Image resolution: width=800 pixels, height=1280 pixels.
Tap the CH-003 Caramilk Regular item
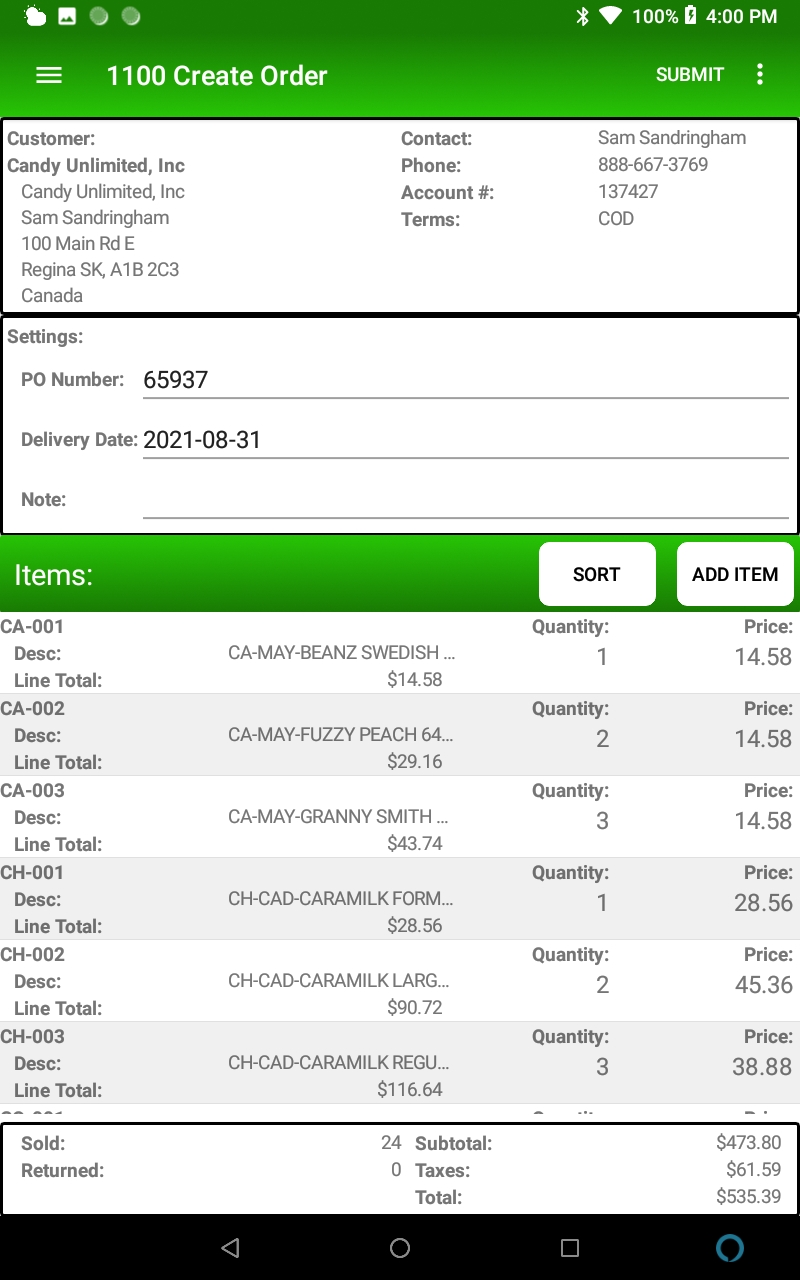pos(400,1063)
